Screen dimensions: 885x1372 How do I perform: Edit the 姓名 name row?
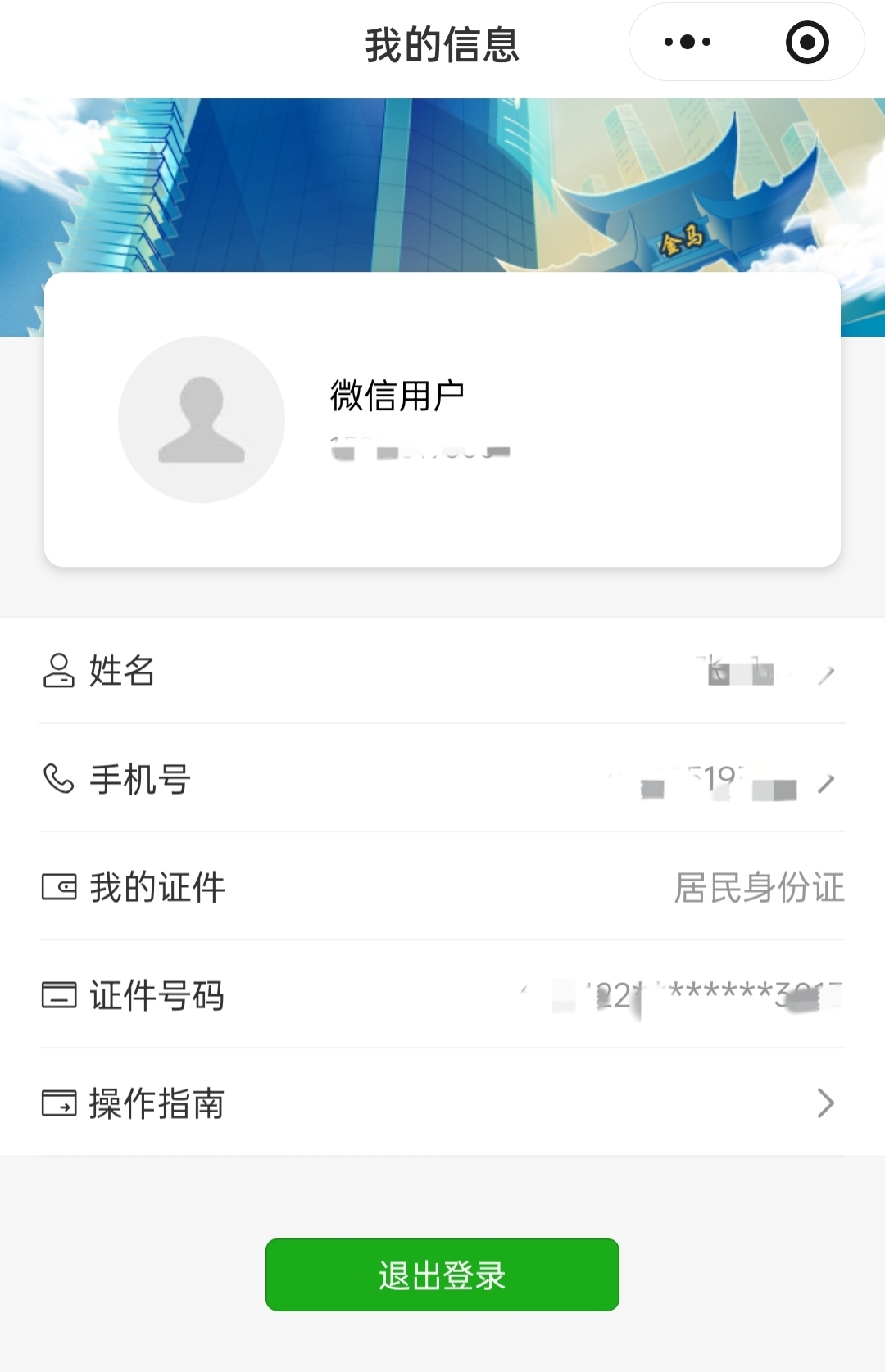442,671
